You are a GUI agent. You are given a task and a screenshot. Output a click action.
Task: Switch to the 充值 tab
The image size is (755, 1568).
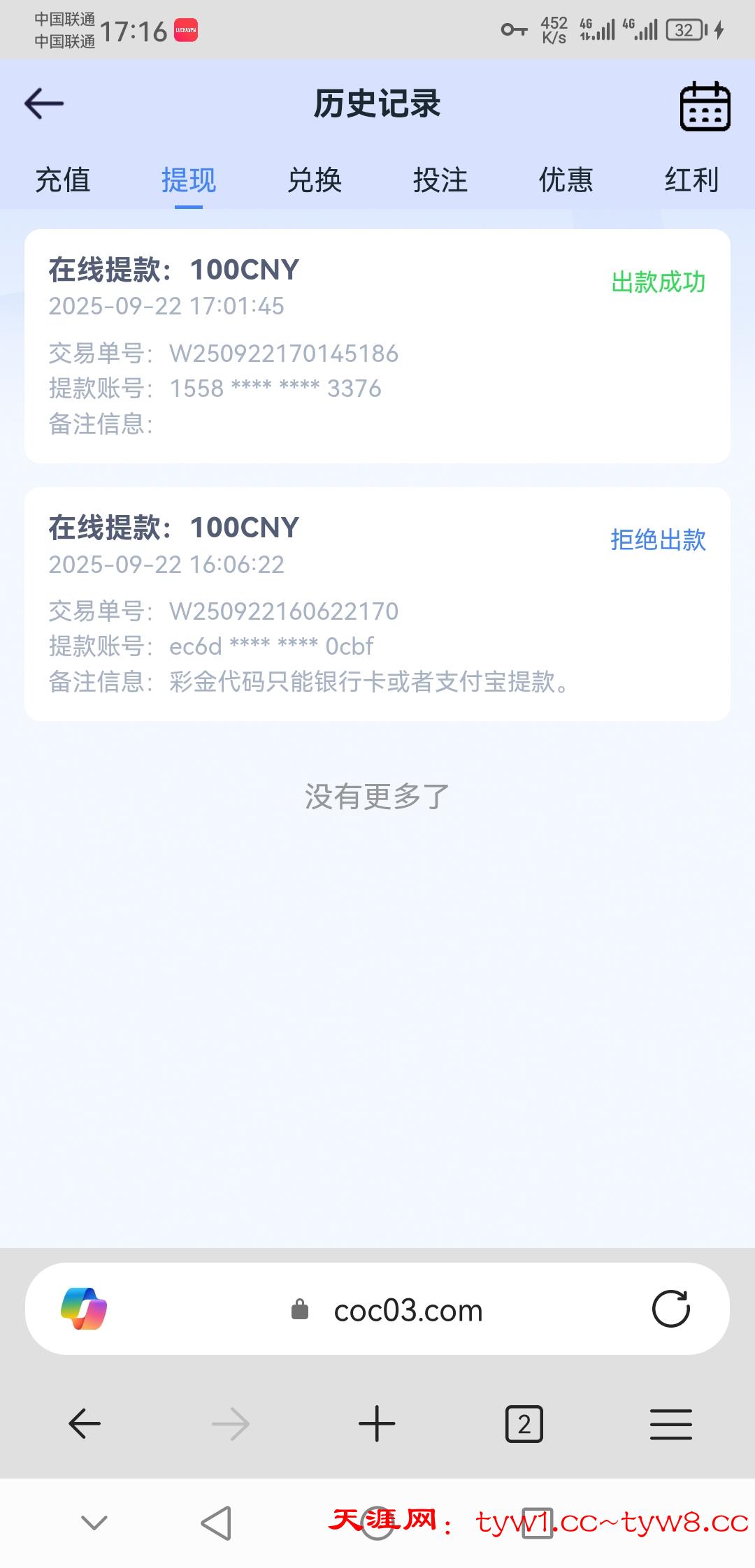(x=63, y=180)
